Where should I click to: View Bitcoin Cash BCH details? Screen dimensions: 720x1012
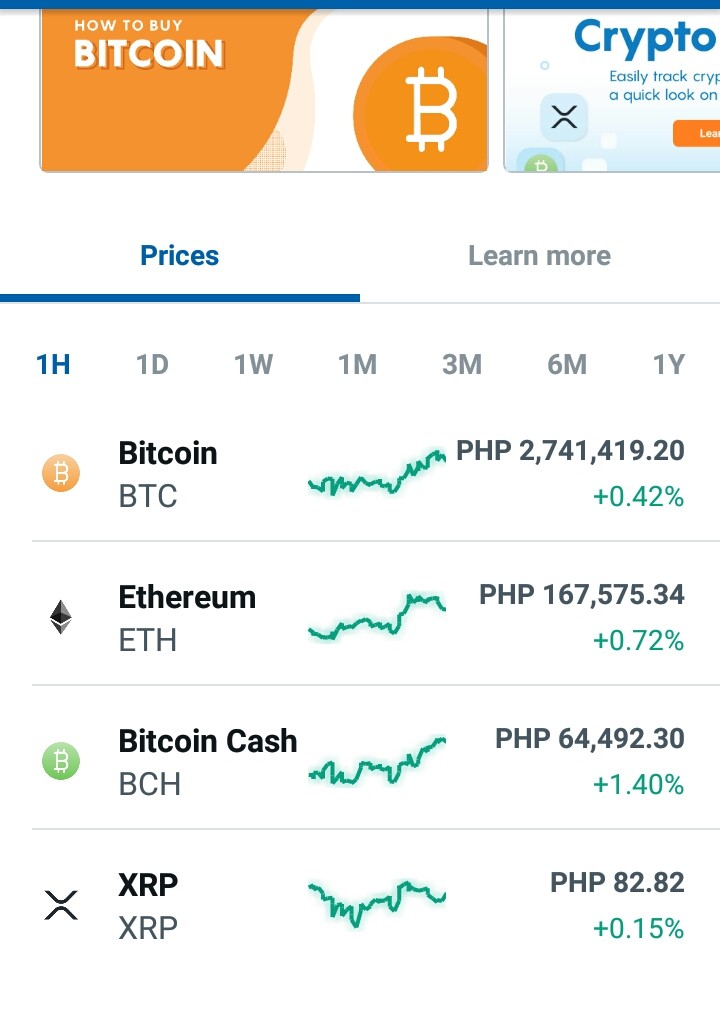[375, 762]
